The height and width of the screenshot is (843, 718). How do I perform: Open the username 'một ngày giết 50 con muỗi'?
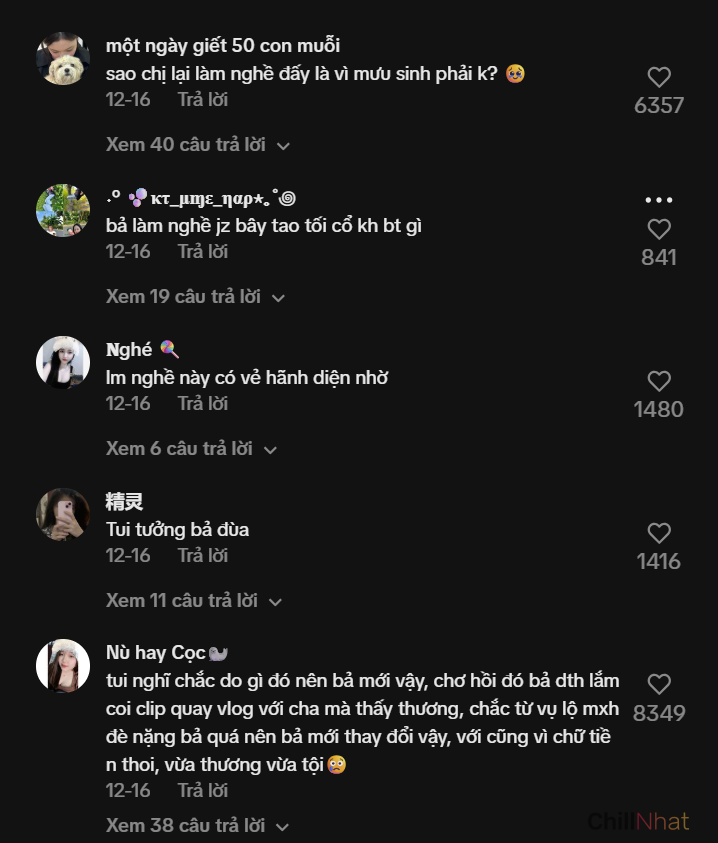click(x=223, y=46)
